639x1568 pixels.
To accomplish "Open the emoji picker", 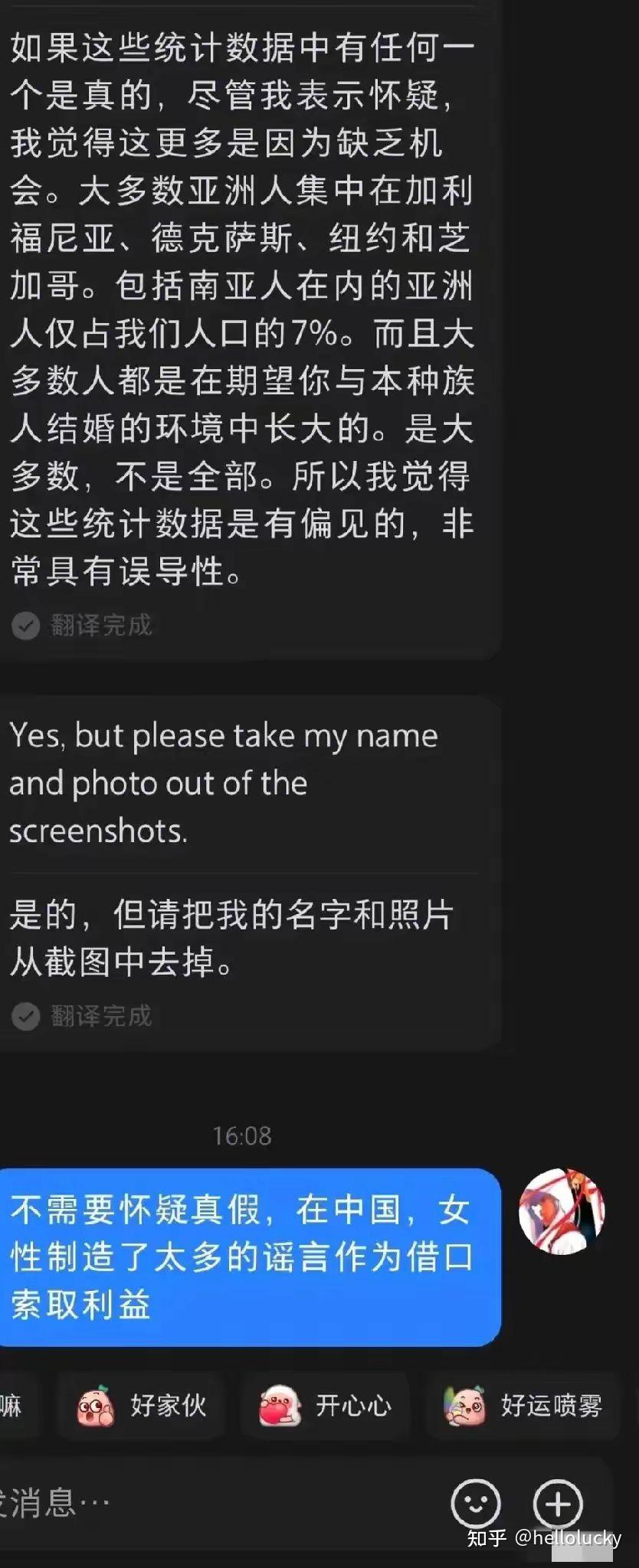I will click(475, 1503).
